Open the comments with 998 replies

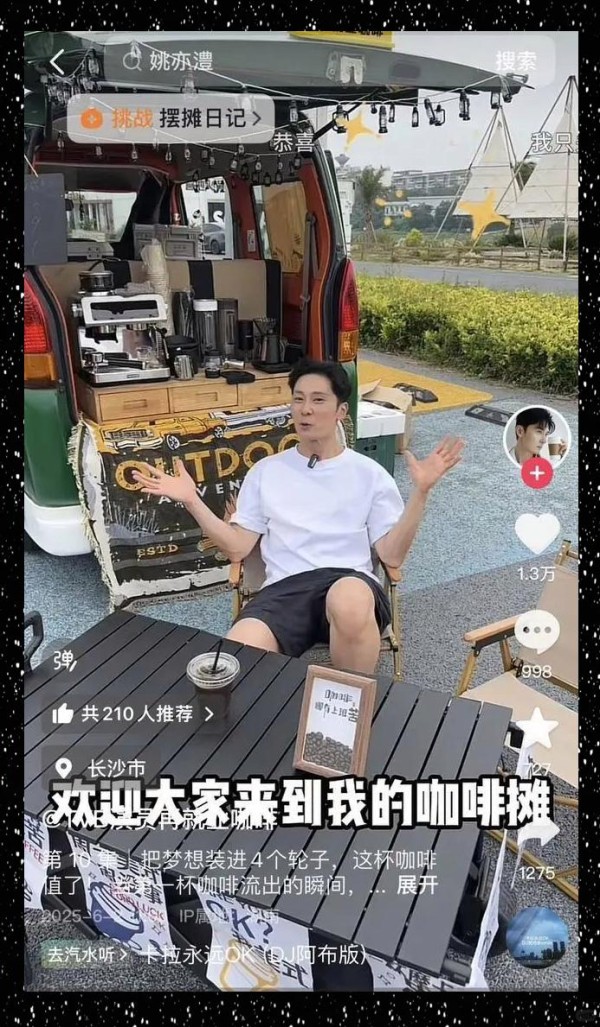click(537, 631)
